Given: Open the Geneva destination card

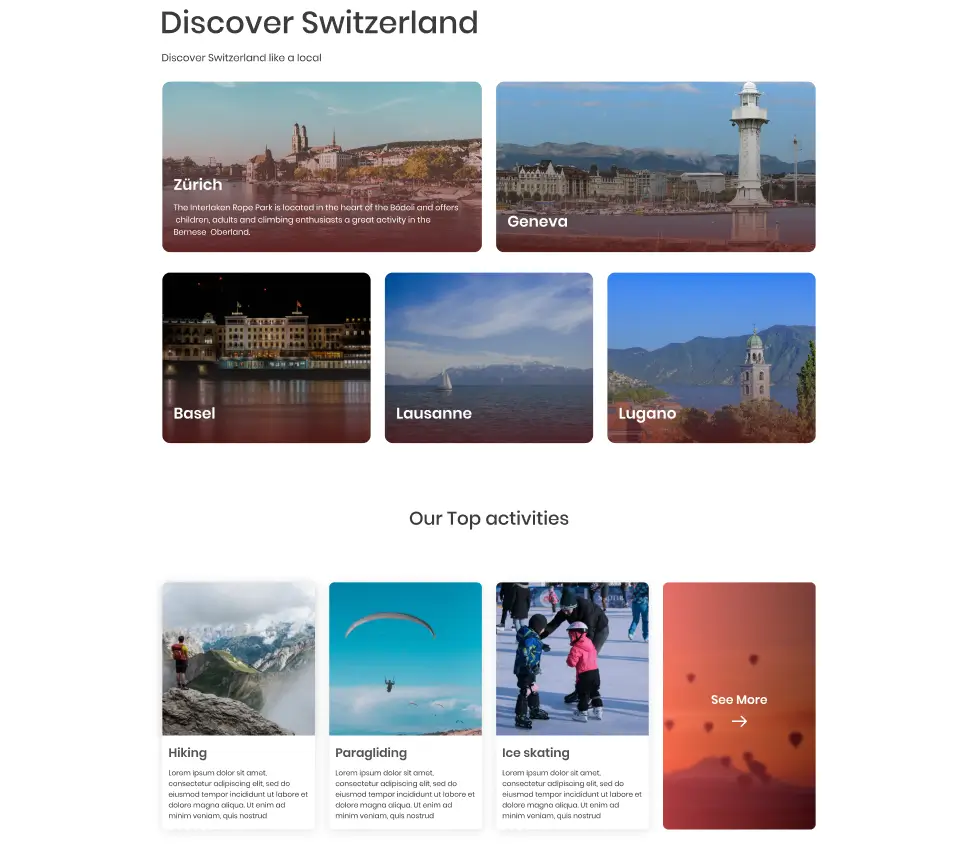Looking at the screenshot, I should (x=655, y=166).
